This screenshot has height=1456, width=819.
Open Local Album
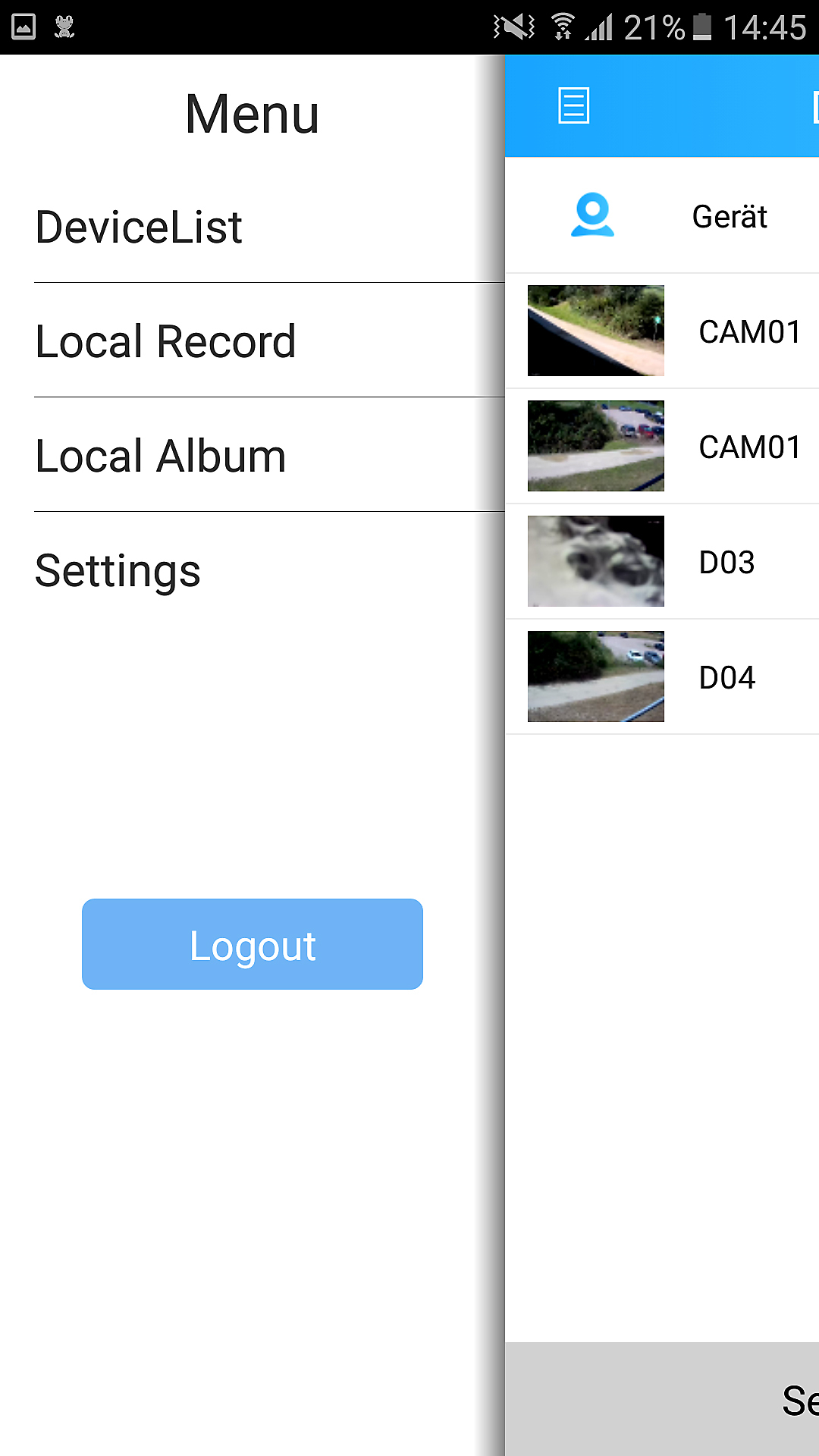[x=161, y=456]
